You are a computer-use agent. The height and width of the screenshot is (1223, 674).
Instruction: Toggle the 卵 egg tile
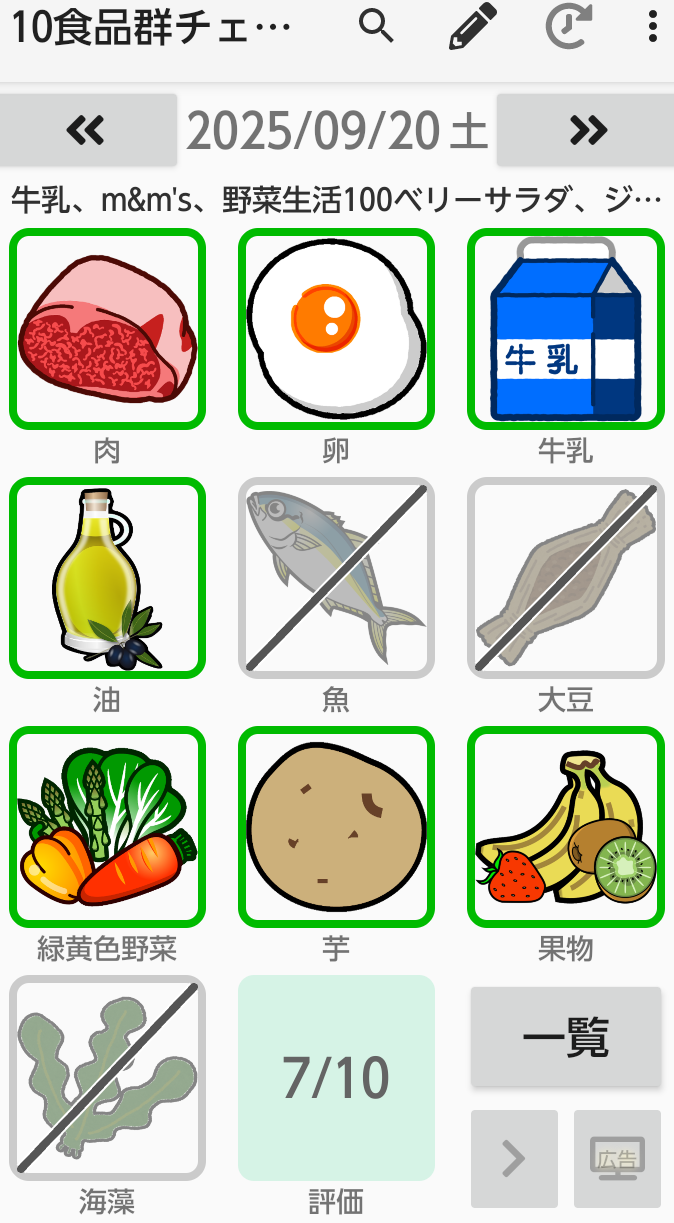click(x=336, y=328)
